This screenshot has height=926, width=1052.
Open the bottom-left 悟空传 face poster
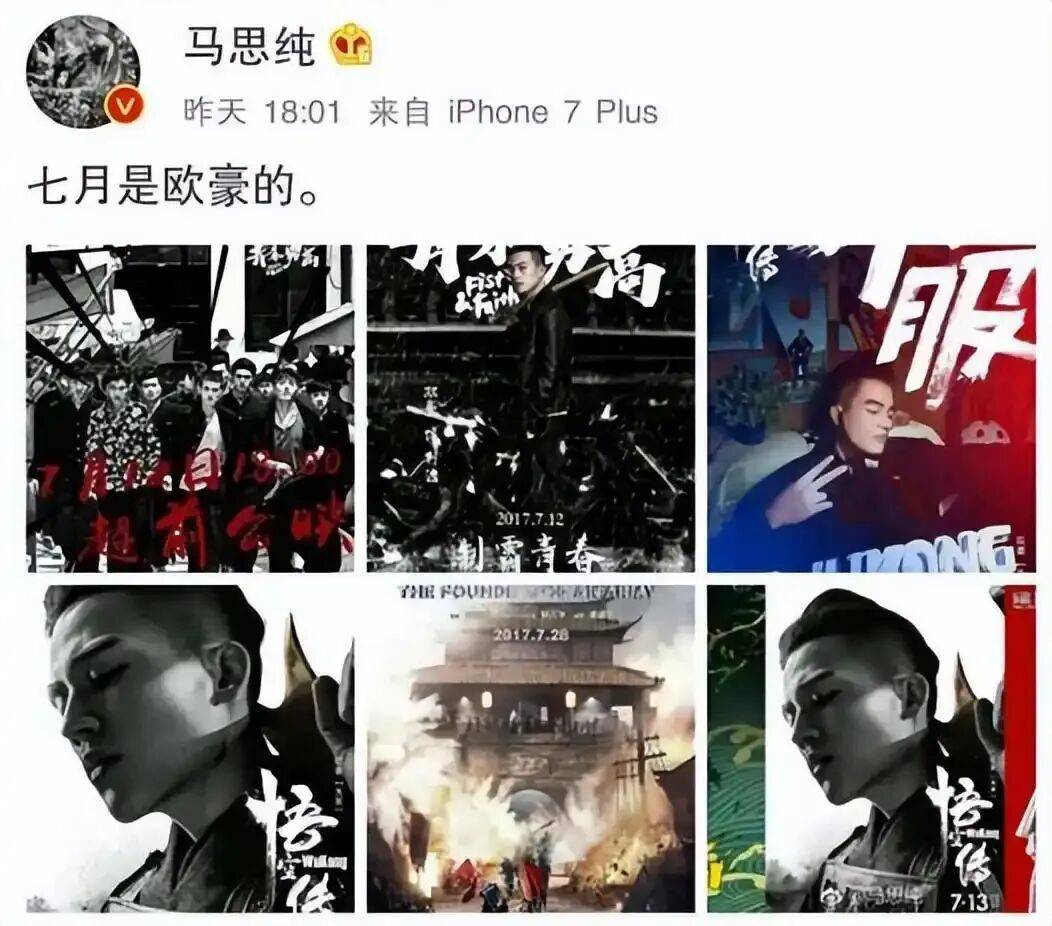[190, 748]
